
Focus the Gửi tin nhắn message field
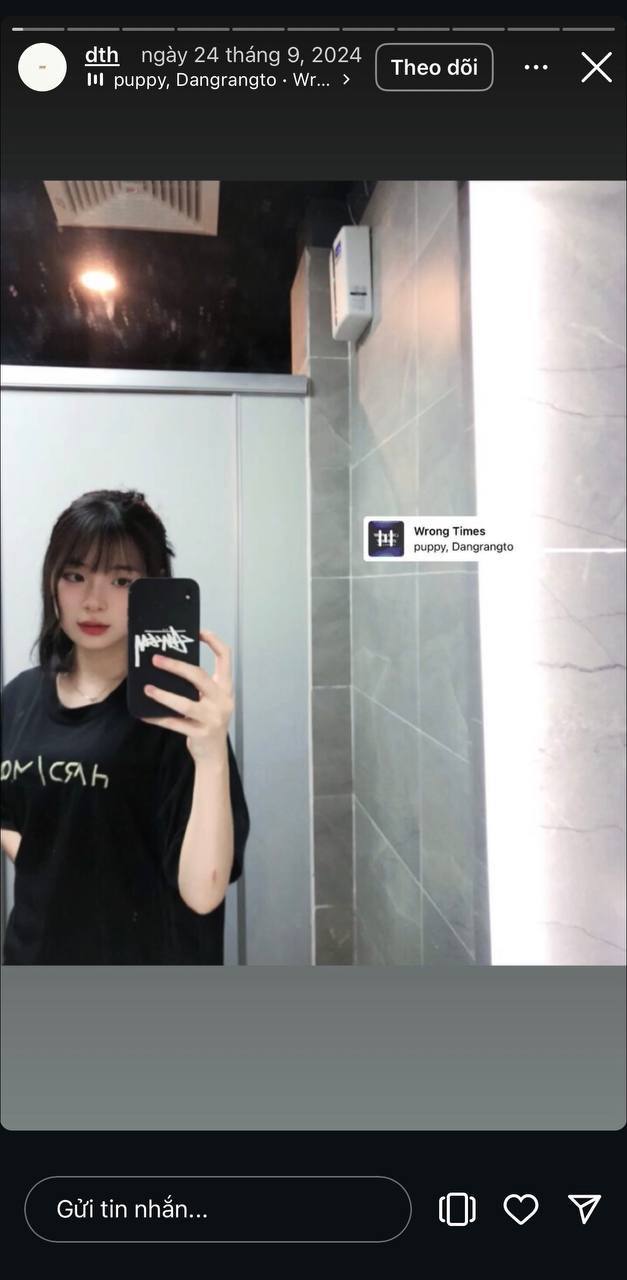[217, 1209]
